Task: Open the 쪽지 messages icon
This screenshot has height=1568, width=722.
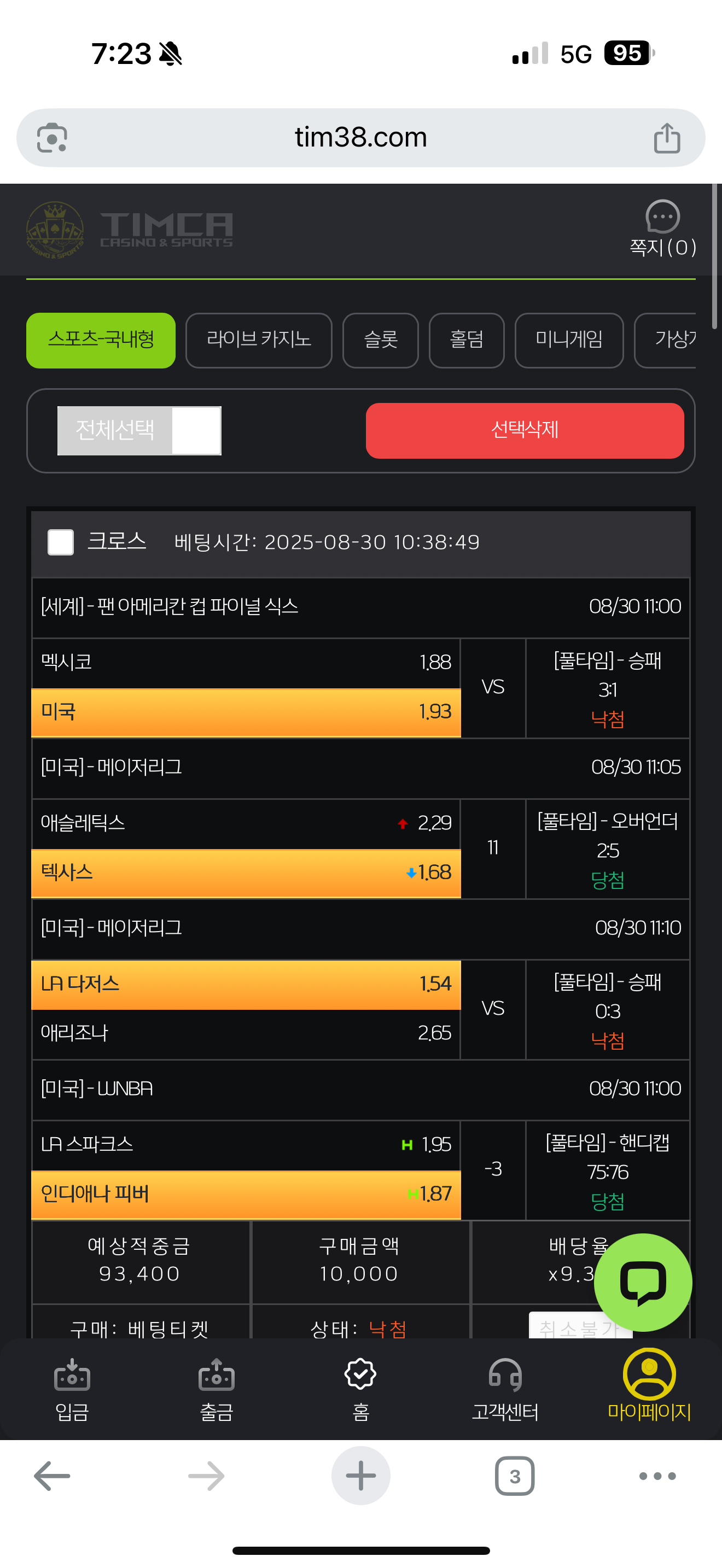Action: tap(662, 229)
